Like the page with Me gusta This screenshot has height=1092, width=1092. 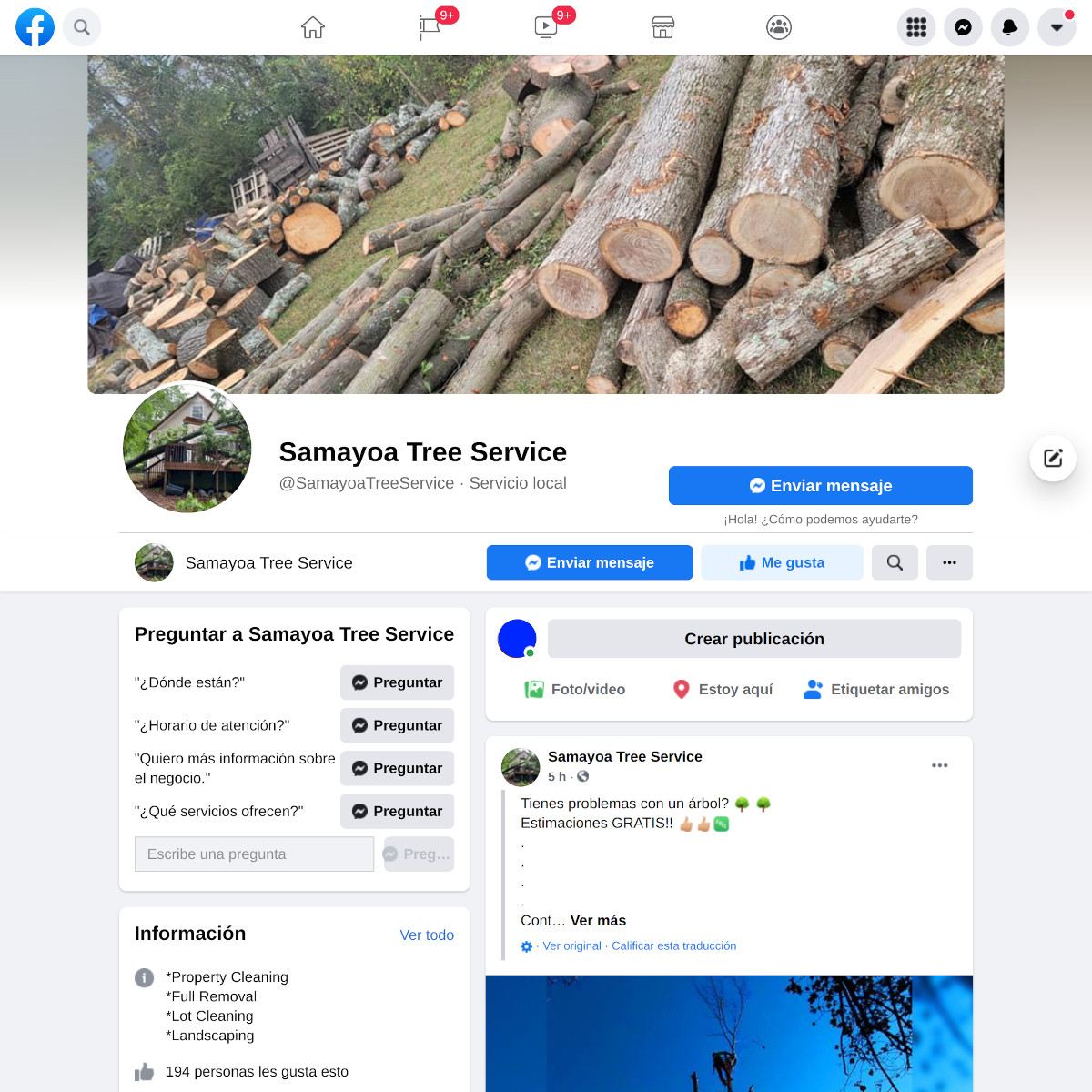coord(782,562)
